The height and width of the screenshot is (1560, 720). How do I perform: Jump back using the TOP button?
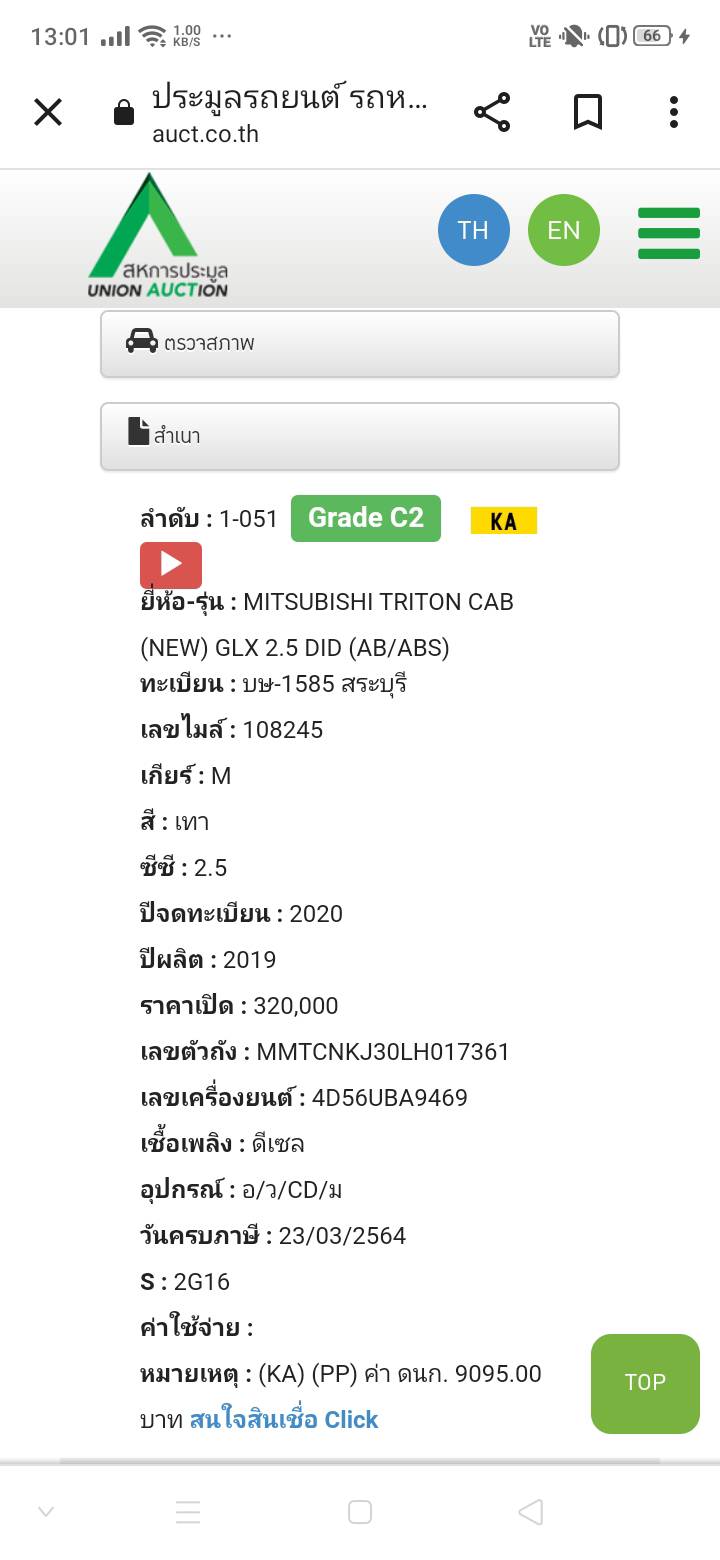(x=645, y=1383)
